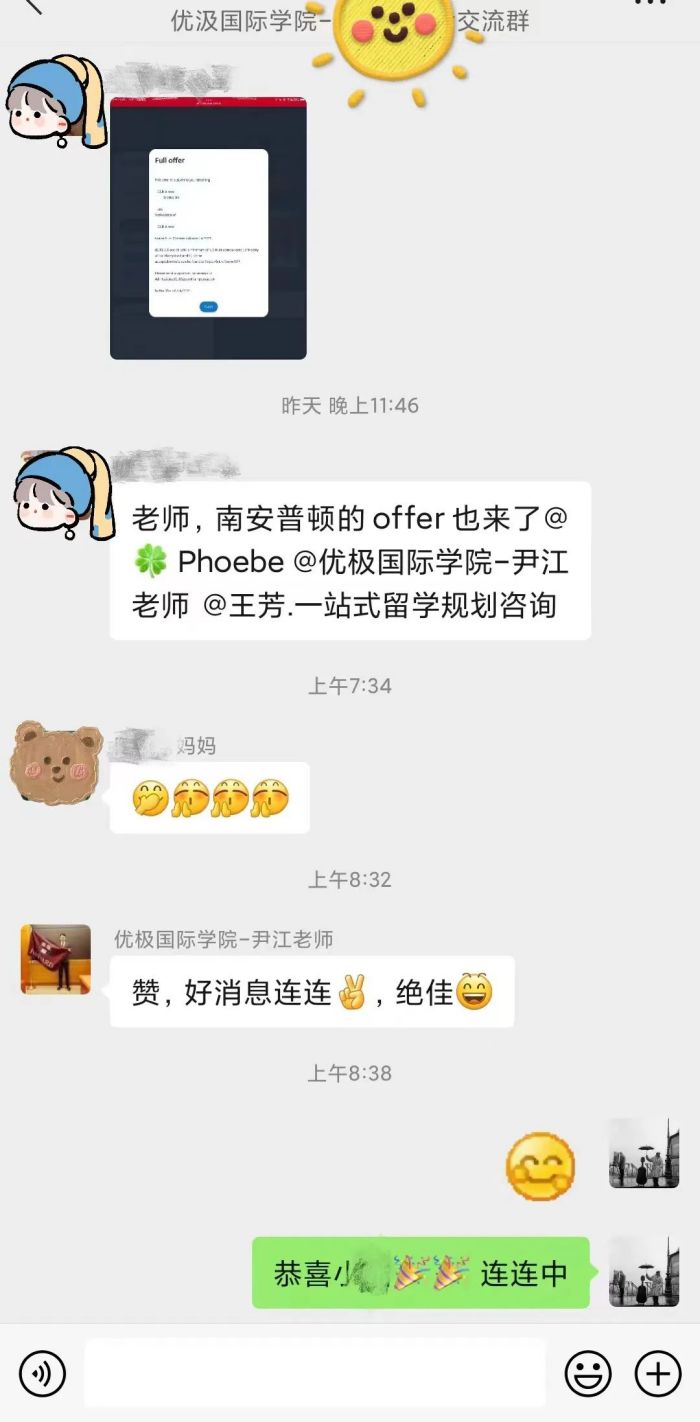This screenshot has width=700, height=1422.
Task: Open the Full offer screenshot image
Action: click(x=208, y=228)
